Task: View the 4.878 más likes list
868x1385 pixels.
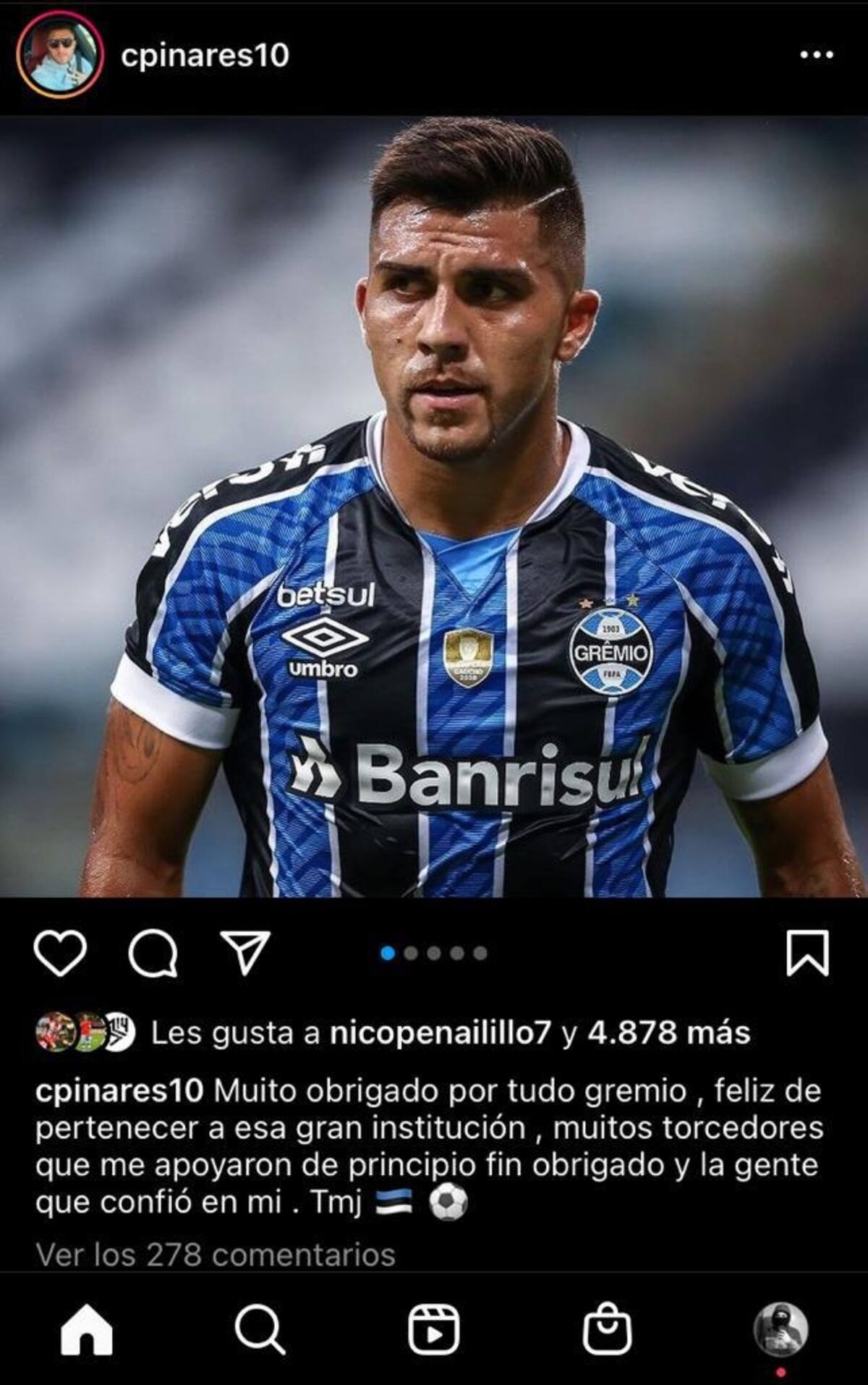Action: coord(668,1033)
